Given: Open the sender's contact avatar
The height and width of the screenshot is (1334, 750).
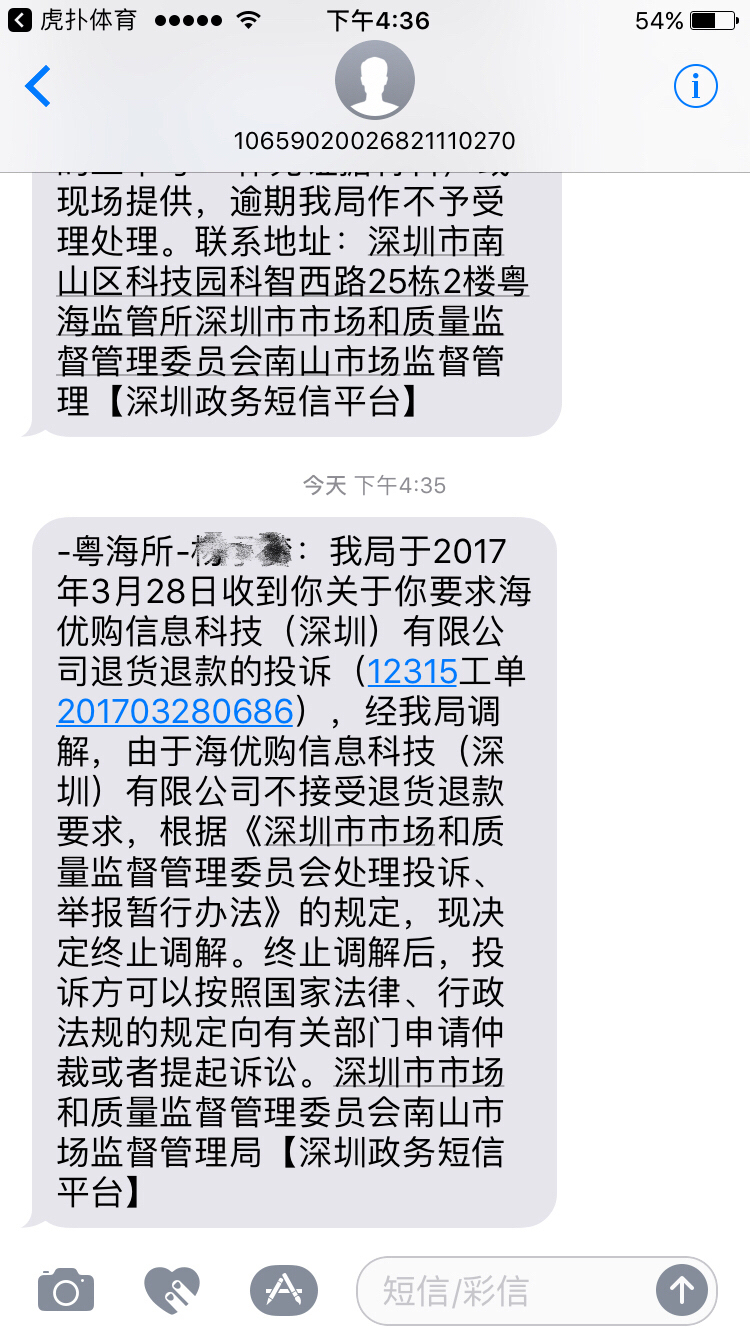Looking at the screenshot, I should [375, 80].
